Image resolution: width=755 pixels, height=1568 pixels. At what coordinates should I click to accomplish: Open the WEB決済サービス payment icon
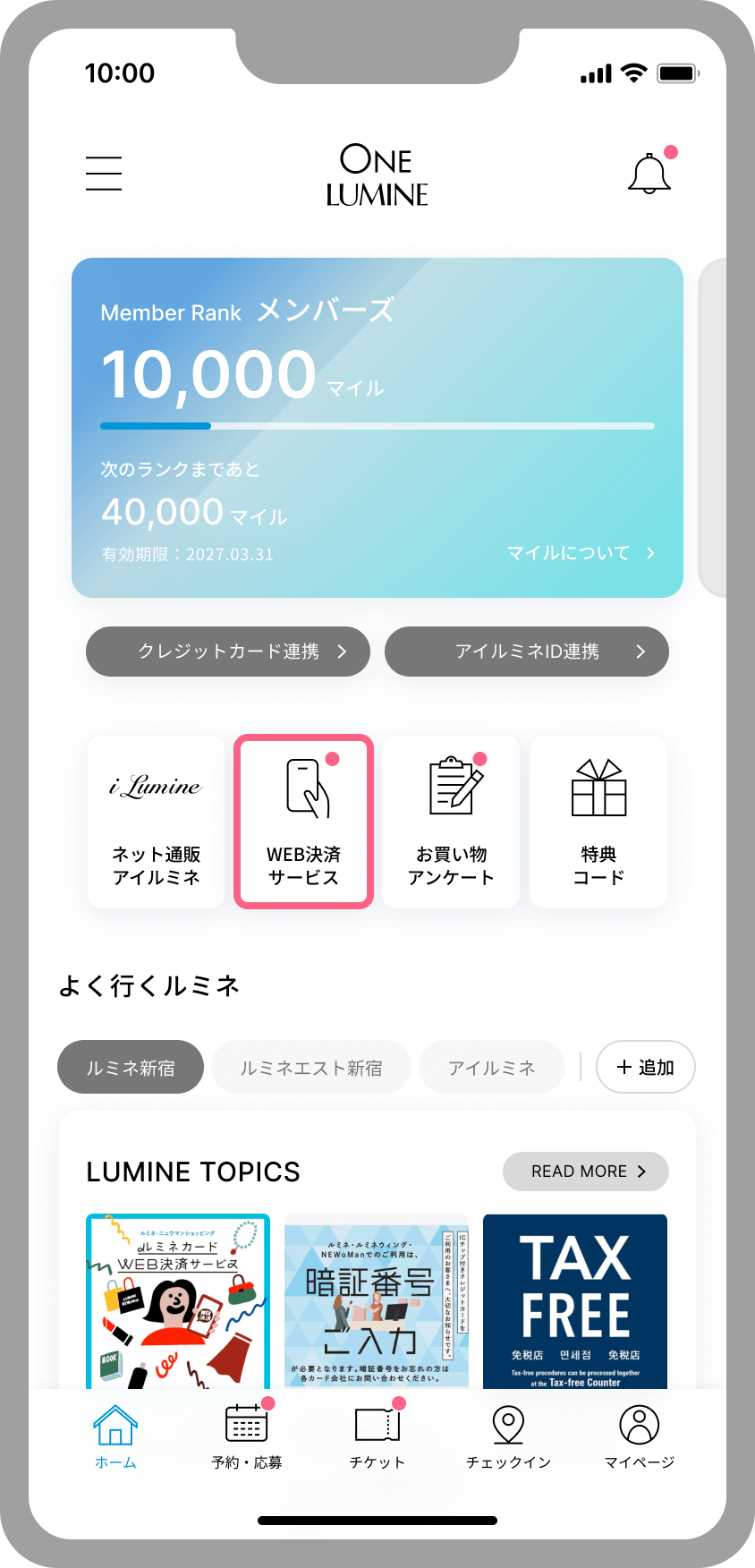pos(302,821)
